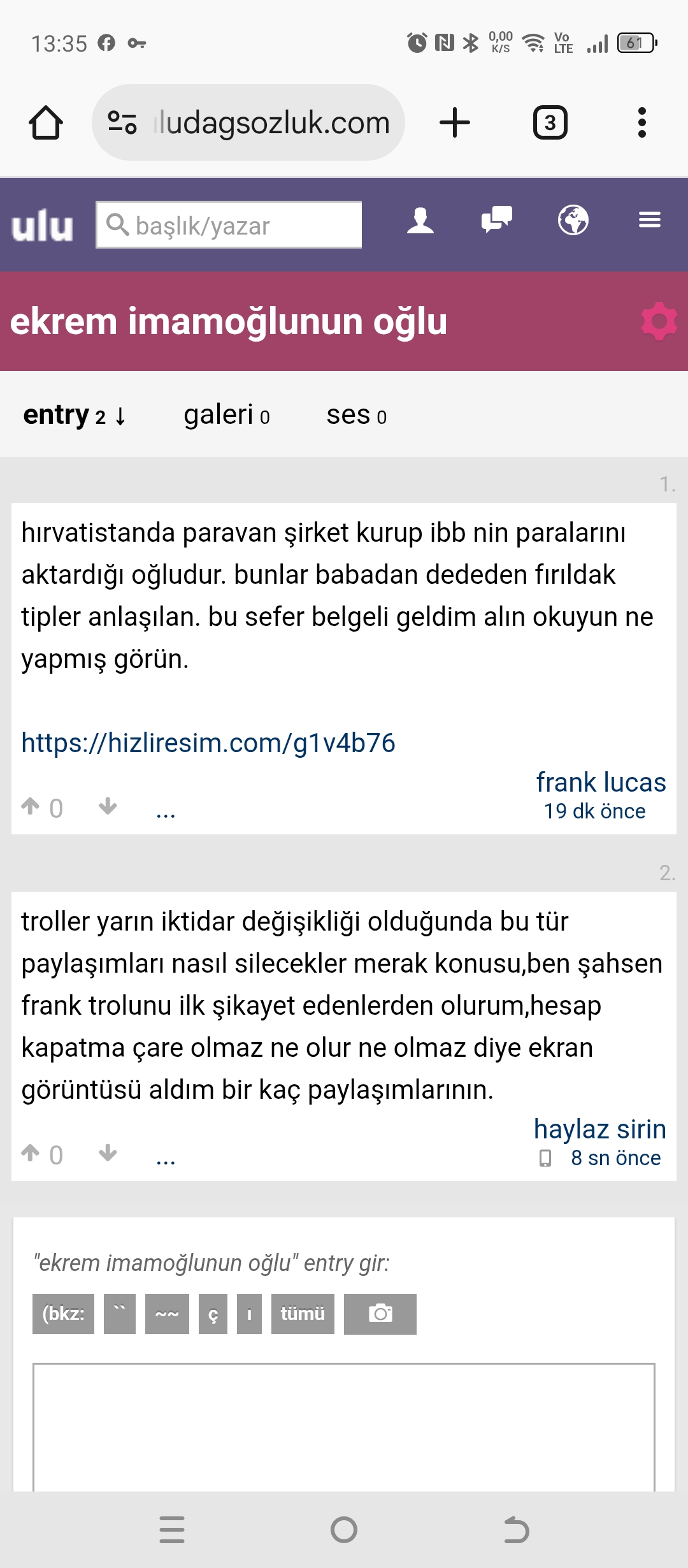Open frank lucas's profile
Viewport: 688px width, 1568px height.
click(601, 783)
